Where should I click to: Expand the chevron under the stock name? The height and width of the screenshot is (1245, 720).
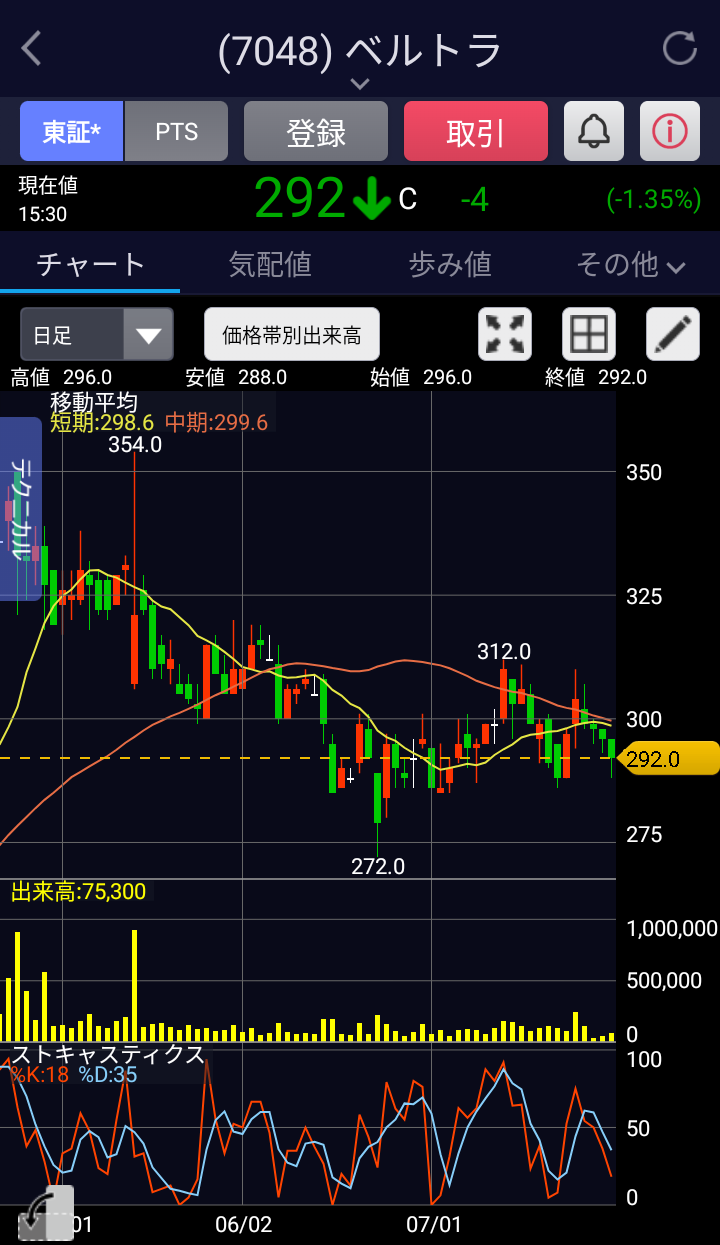(x=360, y=84)
